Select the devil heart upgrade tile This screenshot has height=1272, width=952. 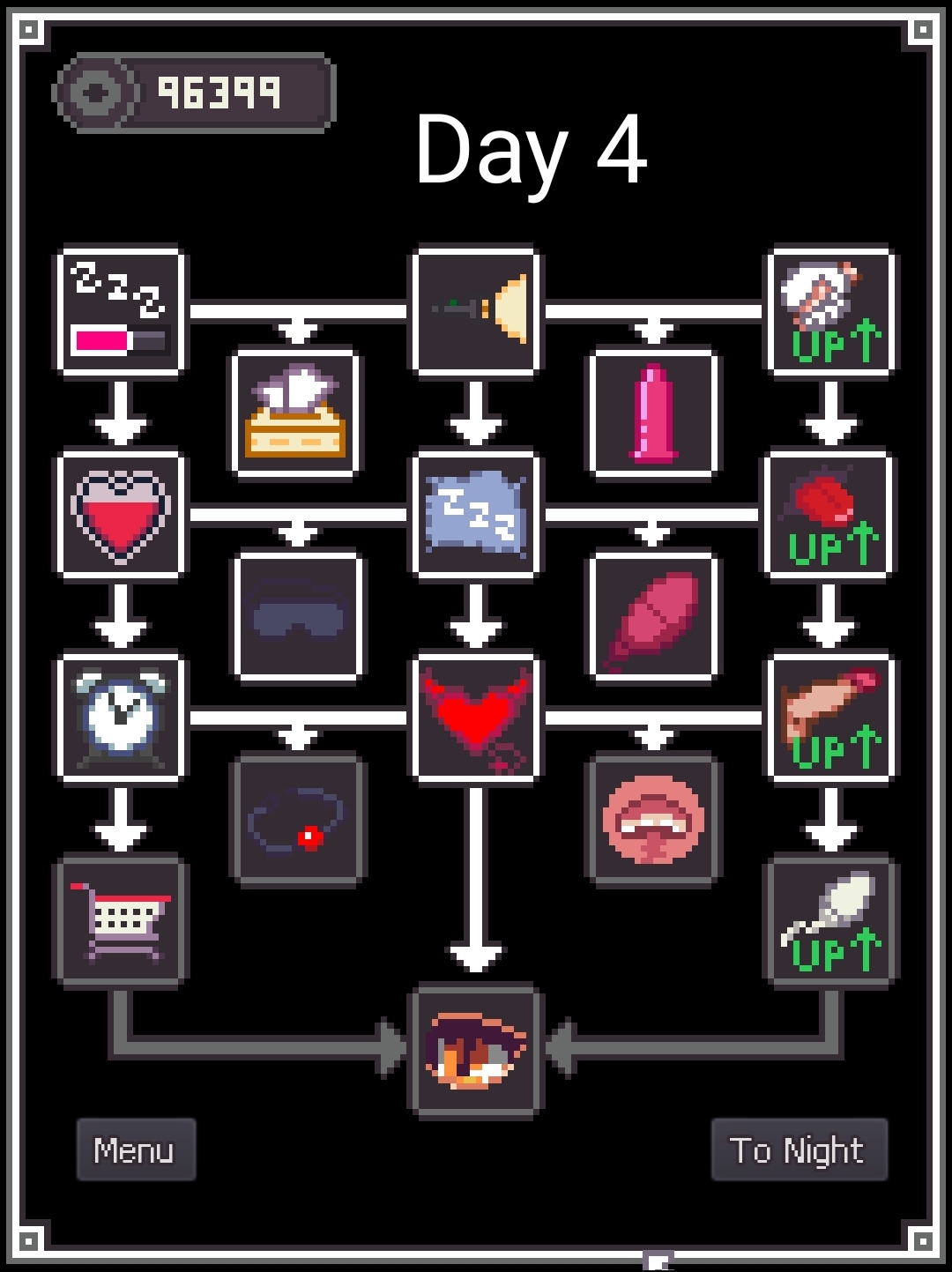tap(476, 718)
